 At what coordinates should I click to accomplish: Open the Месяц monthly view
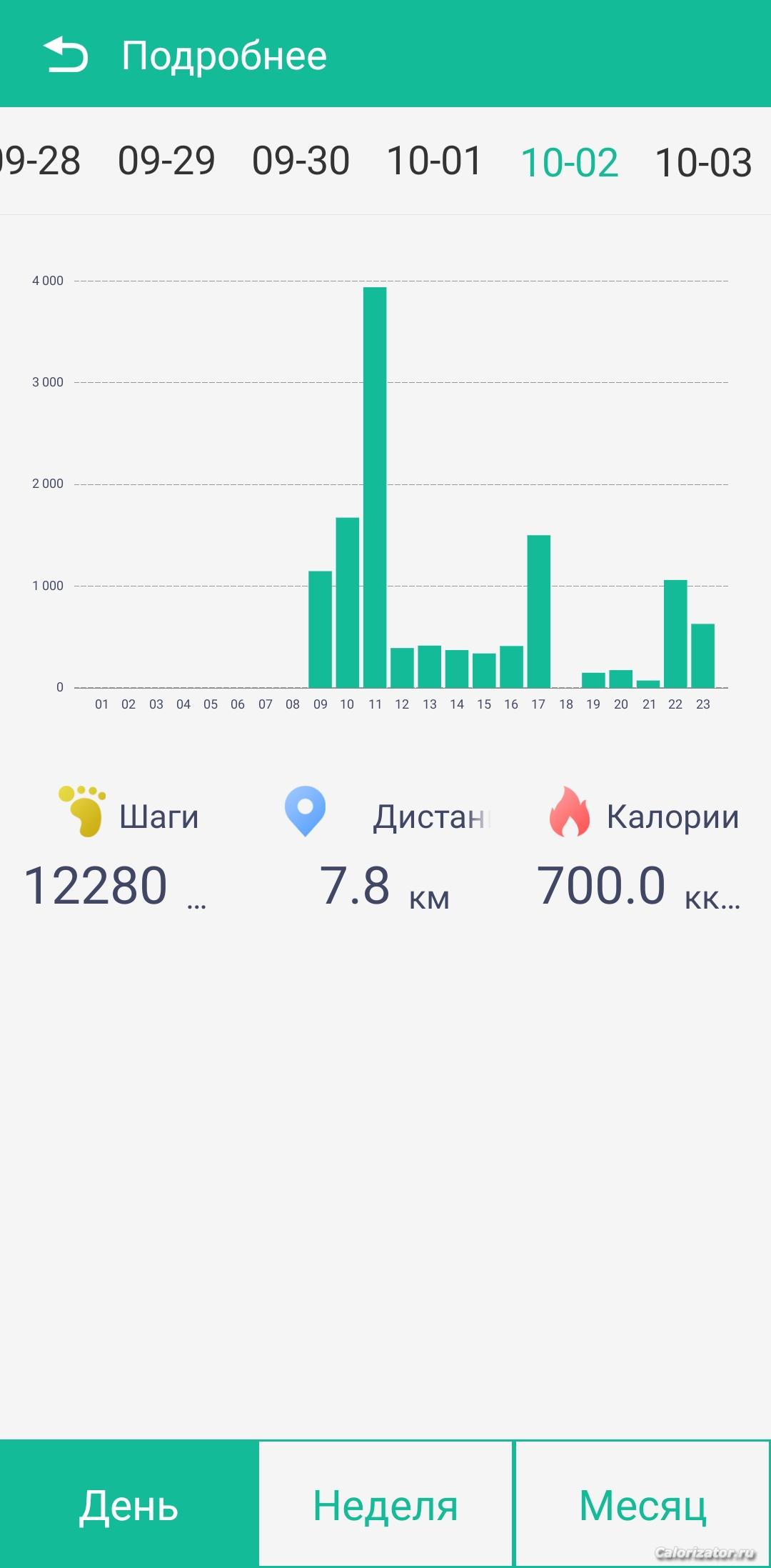click(x=642, y=1504)
